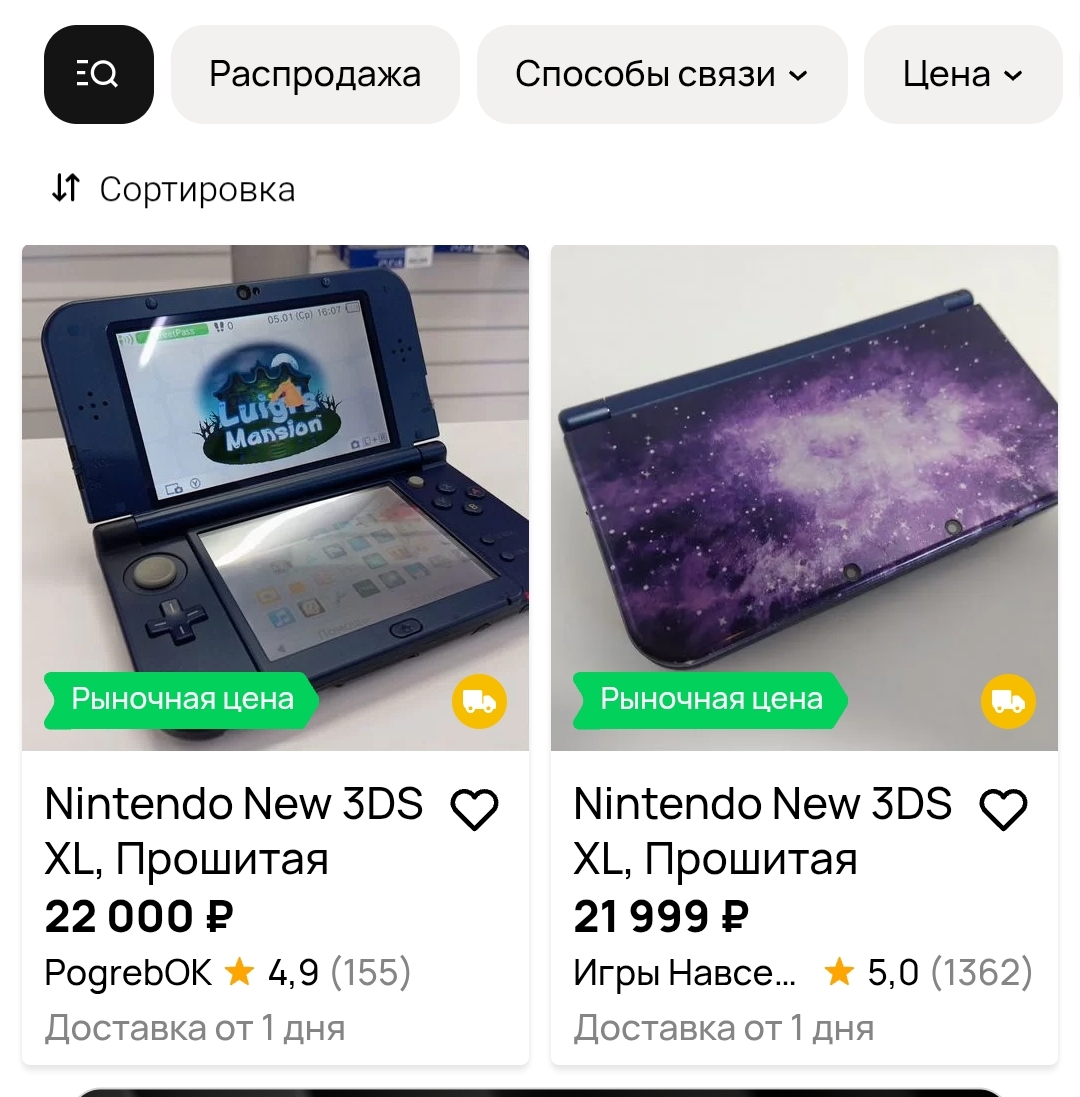The width and height of the screenshot is (1080, 1097).
Task: Select the Распродажа filter chip
Action: [315, 75]
